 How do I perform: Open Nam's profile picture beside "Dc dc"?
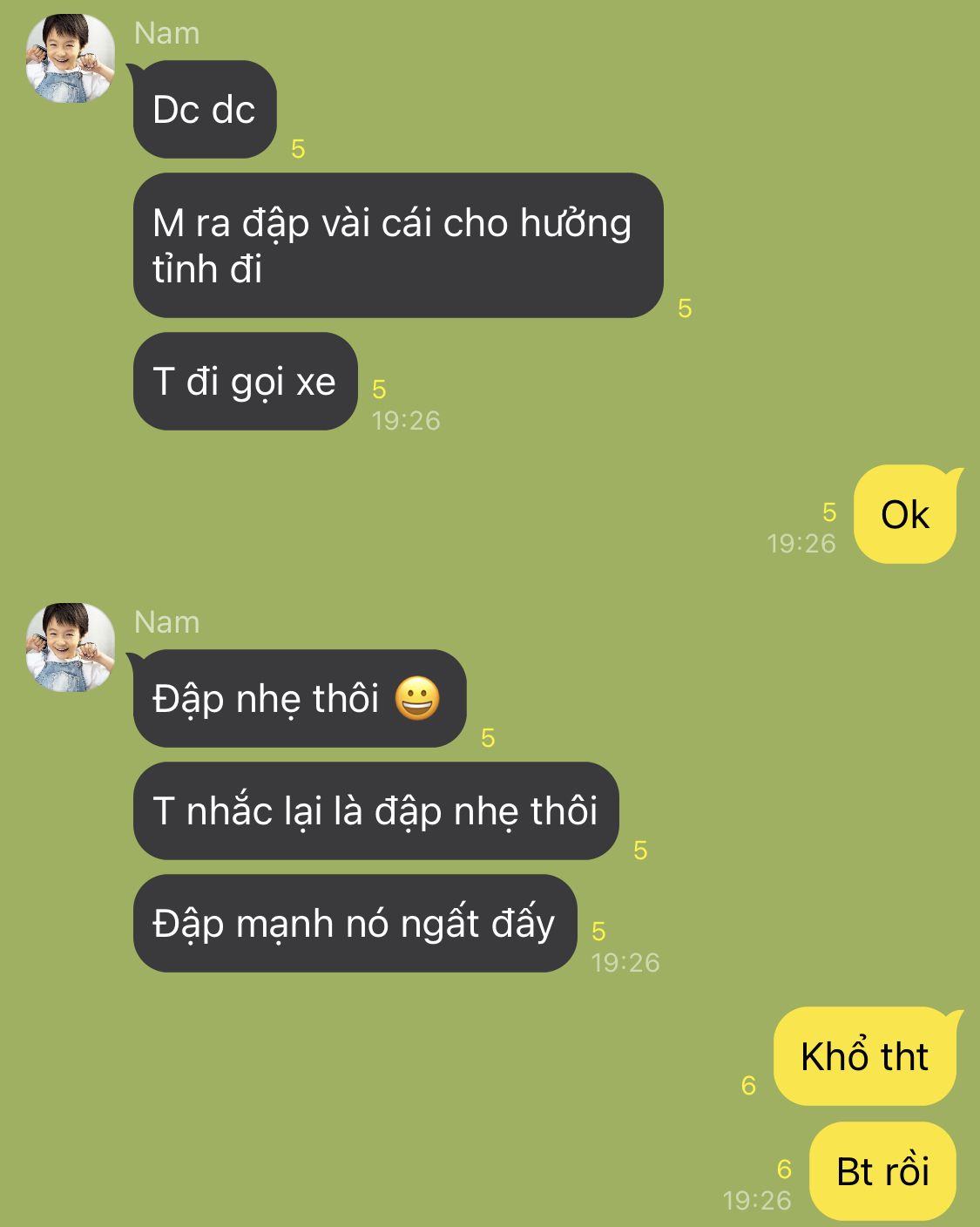pos(71,58)
